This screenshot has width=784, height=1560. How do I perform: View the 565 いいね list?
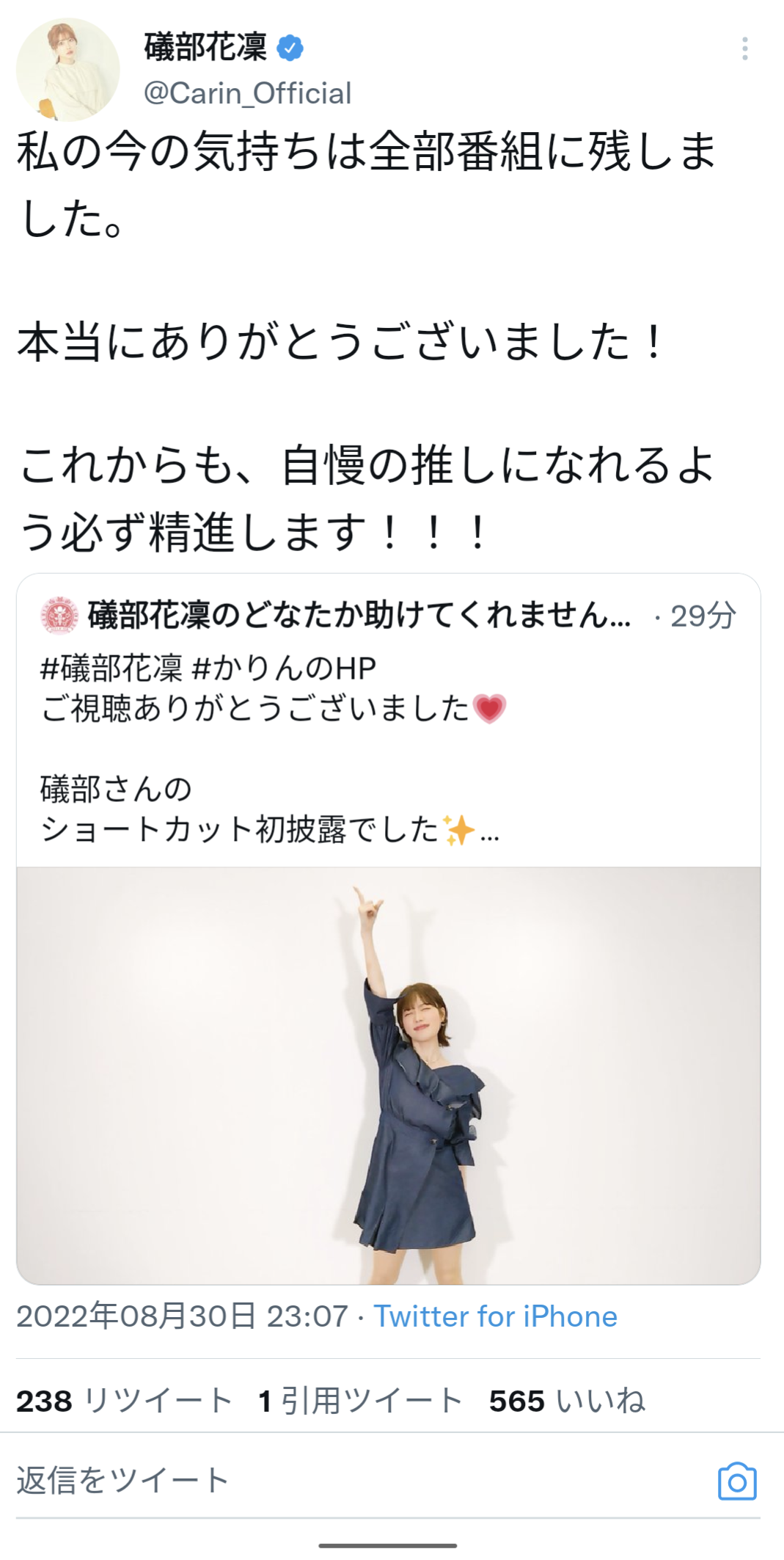tap(567, 1401)
